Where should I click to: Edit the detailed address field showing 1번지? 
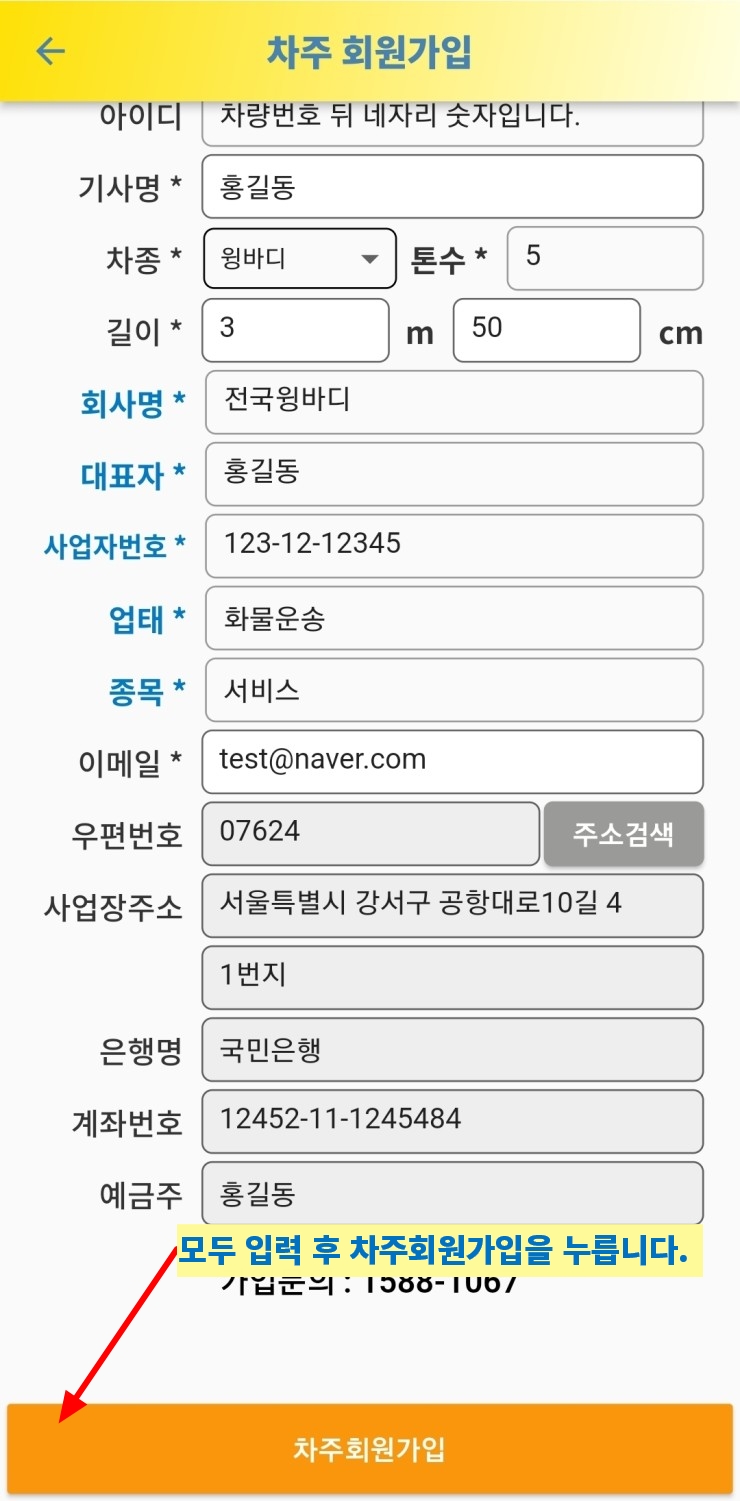point(452,978)
